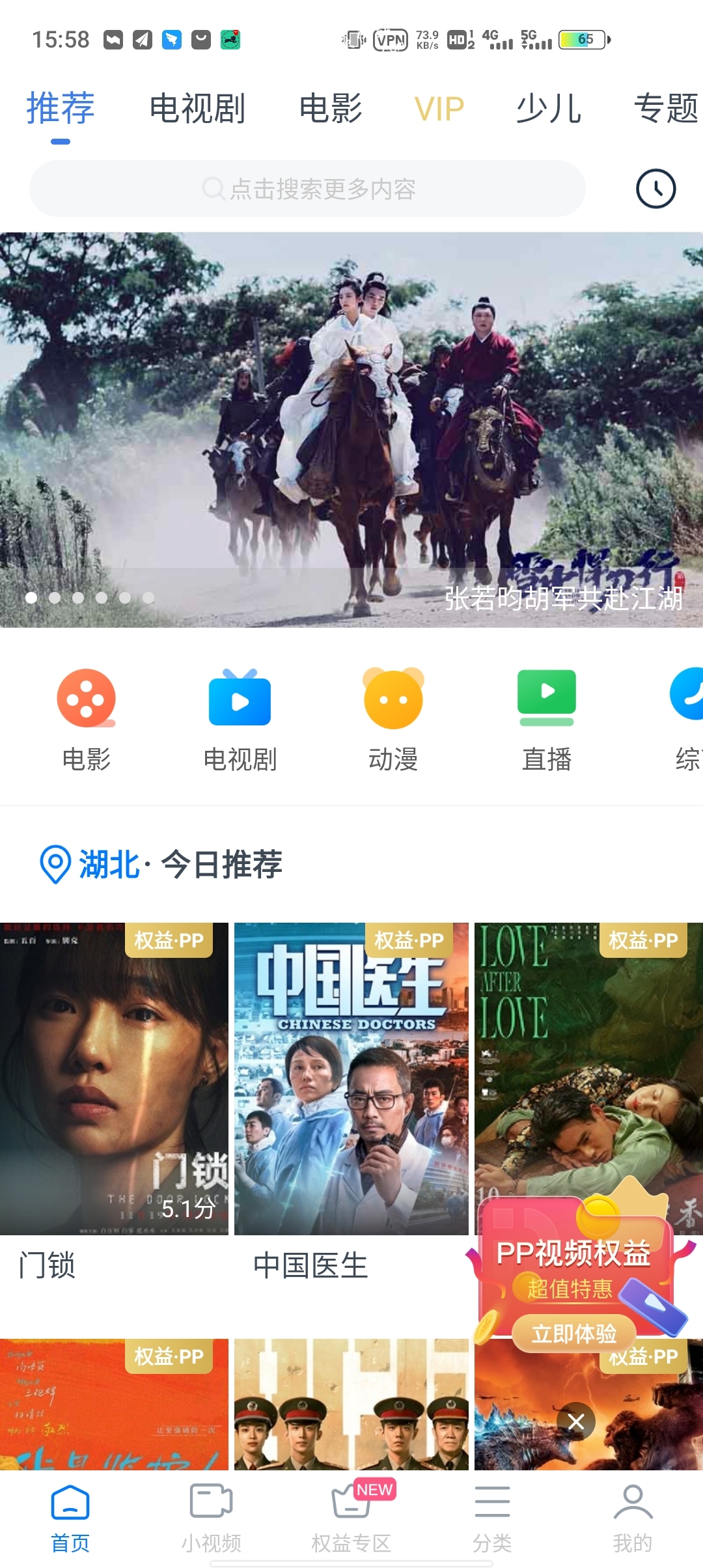This screenshot has width=703, height=1568.
Task: Open the 电影 category shortcut icon
Action: point(87,699)
